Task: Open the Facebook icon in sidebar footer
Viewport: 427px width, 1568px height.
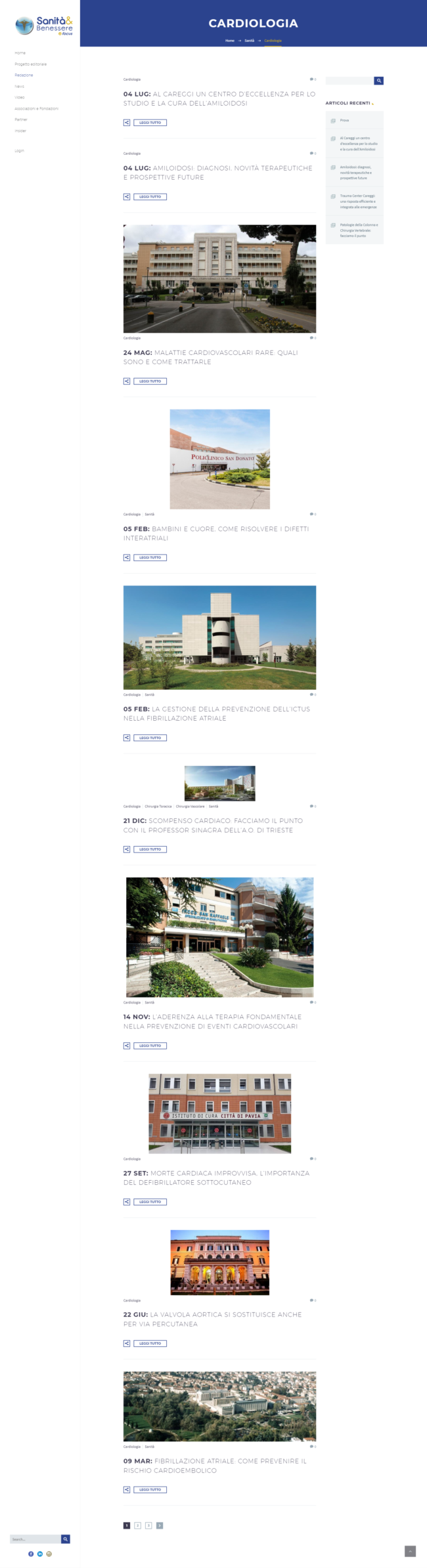Action: pos(31,1554)
